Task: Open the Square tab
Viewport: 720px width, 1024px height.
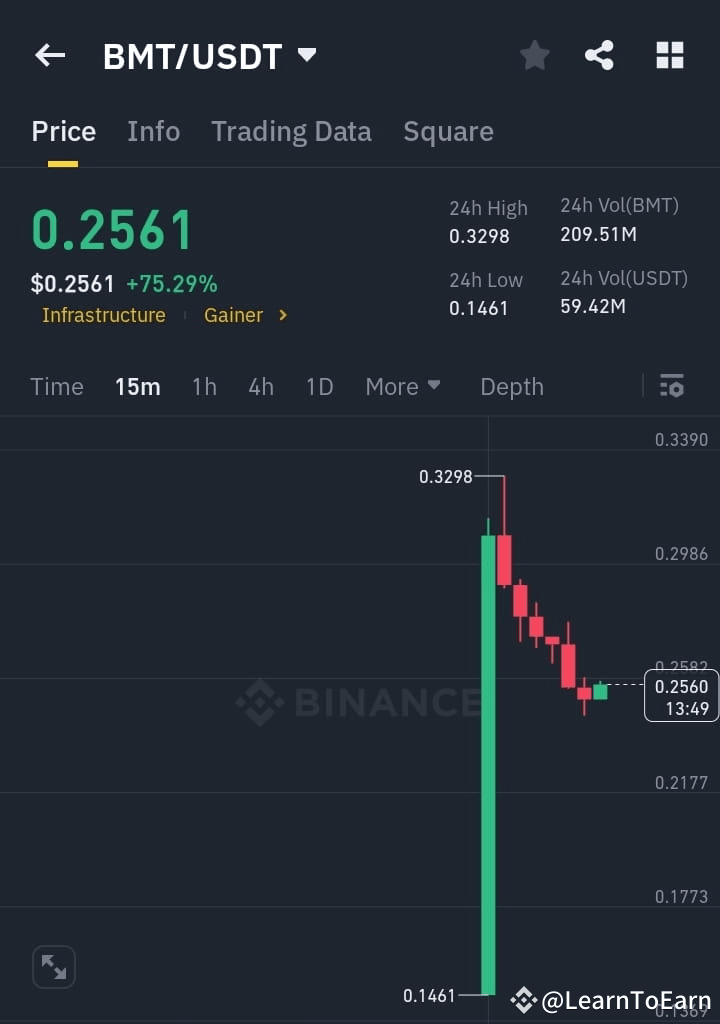Action: click(448, 131)
